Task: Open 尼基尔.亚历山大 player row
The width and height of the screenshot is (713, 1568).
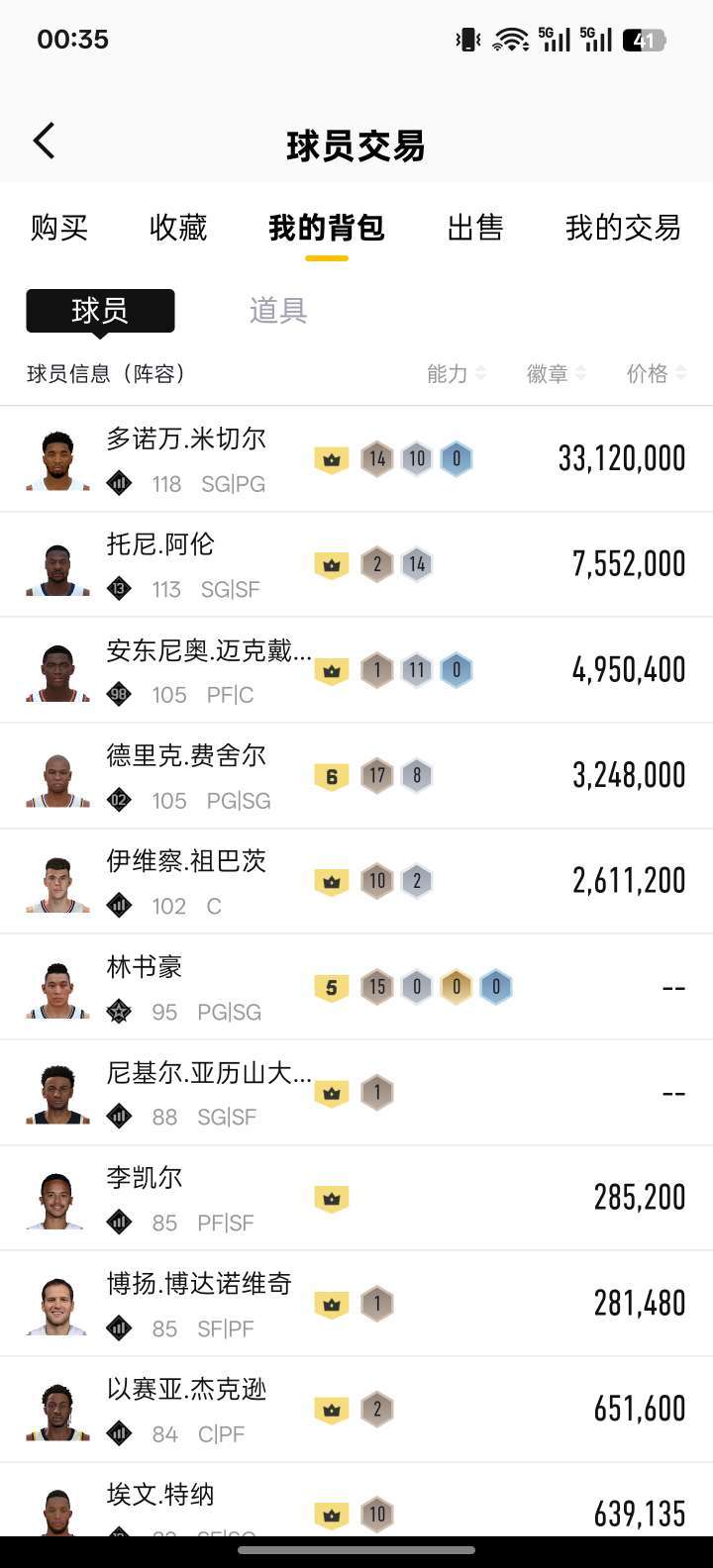Action: (x=356, y=1093)
